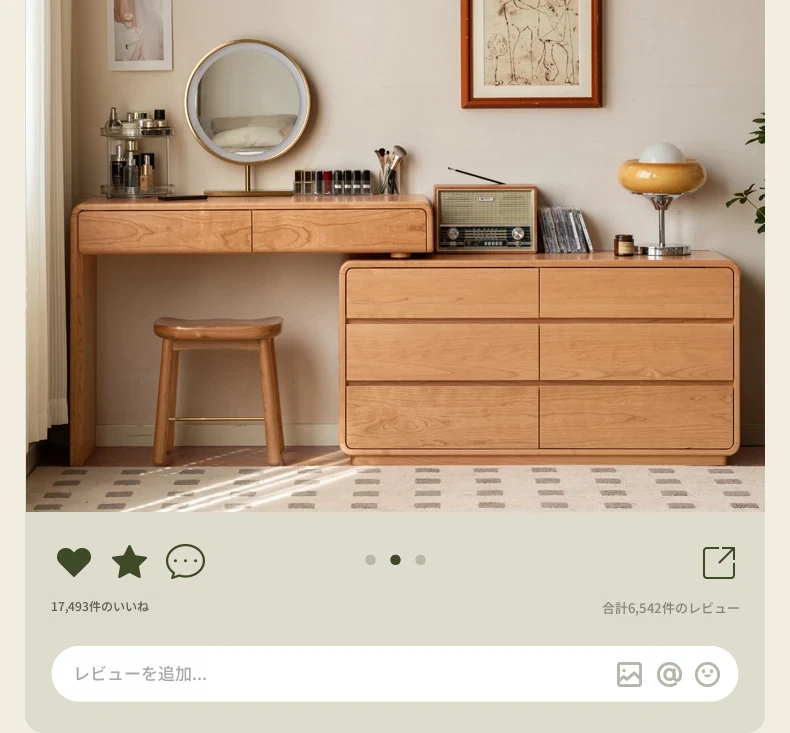Attach an image to the review
The width and height of the screenshot is (790, 733).
[629, 674]
